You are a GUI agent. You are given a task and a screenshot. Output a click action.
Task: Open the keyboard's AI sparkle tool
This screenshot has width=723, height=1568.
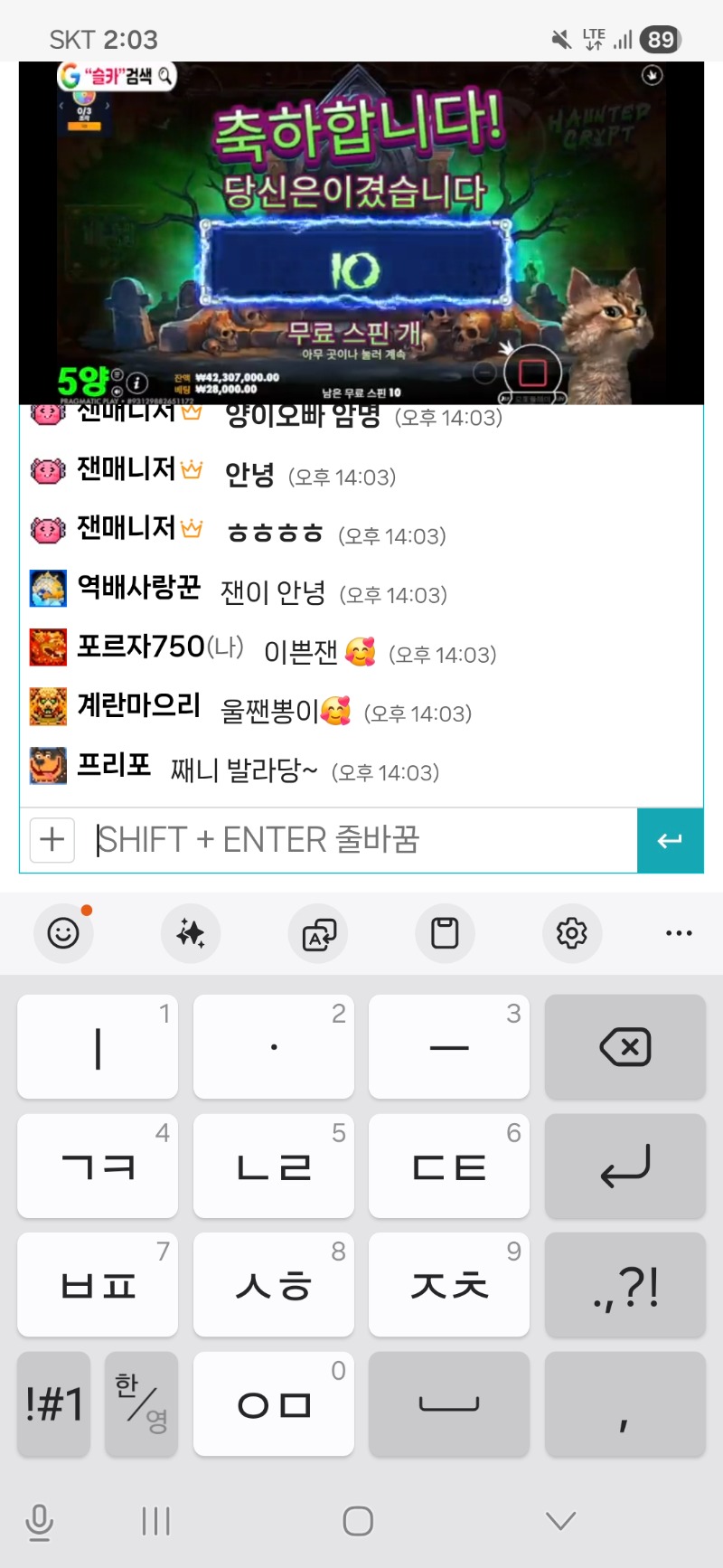click(x=191, y=932)
